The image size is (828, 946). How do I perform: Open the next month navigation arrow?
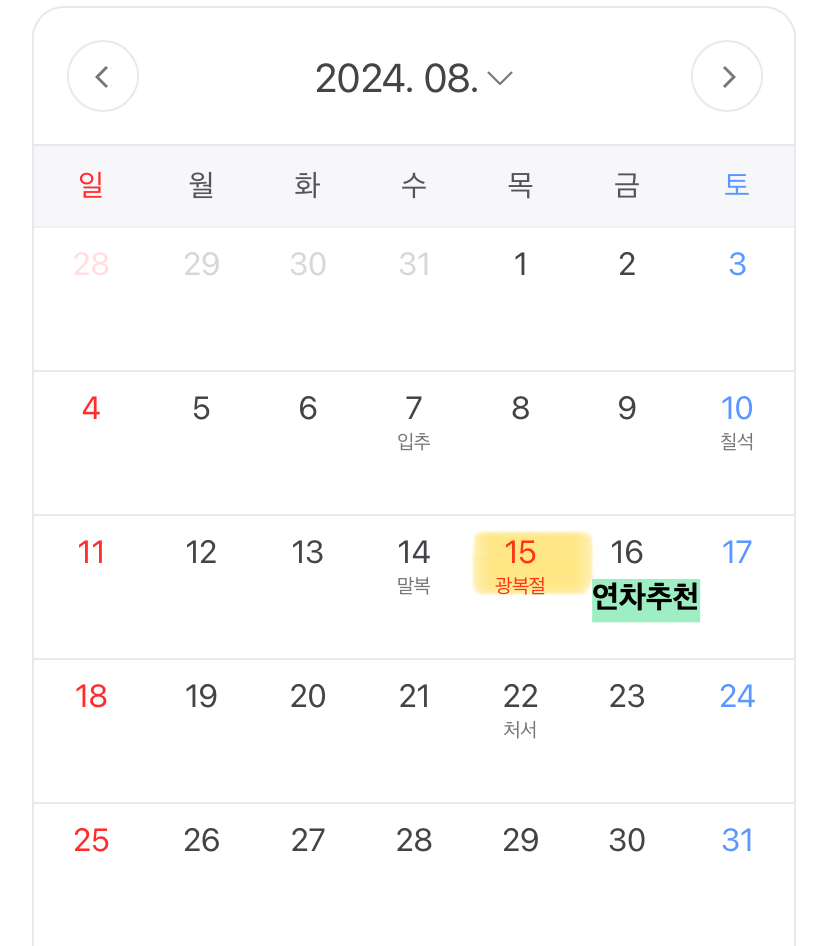pos(727,76)
